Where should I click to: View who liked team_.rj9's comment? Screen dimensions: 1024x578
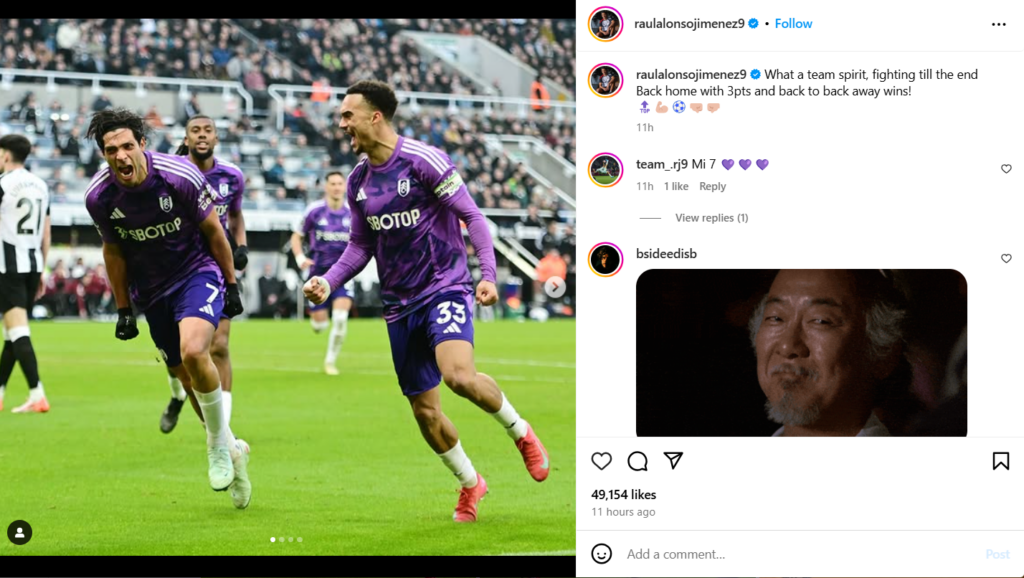[x=676, y=187]
